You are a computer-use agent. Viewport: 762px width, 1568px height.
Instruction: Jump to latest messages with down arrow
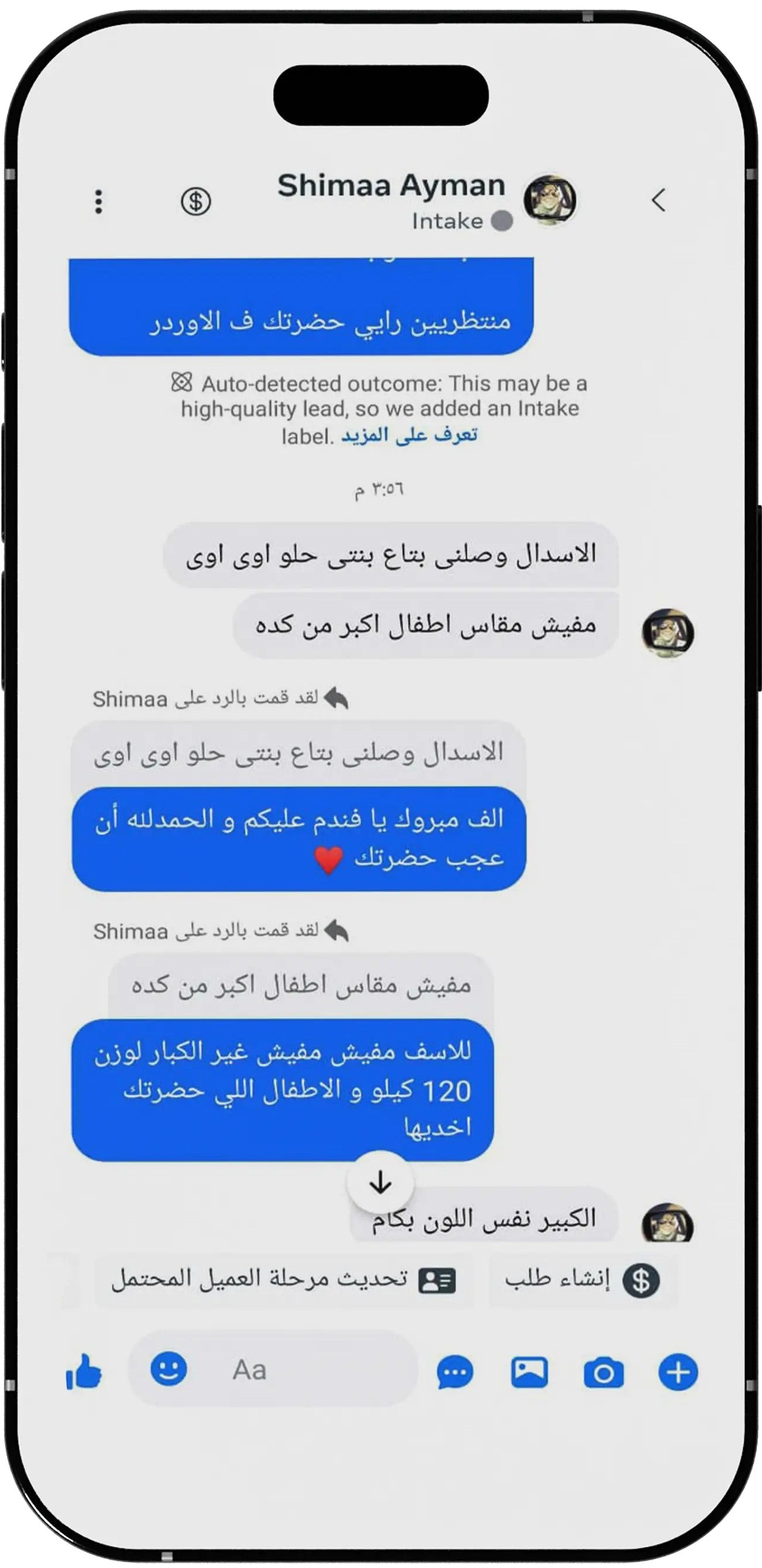click(x=381, y=1183)
